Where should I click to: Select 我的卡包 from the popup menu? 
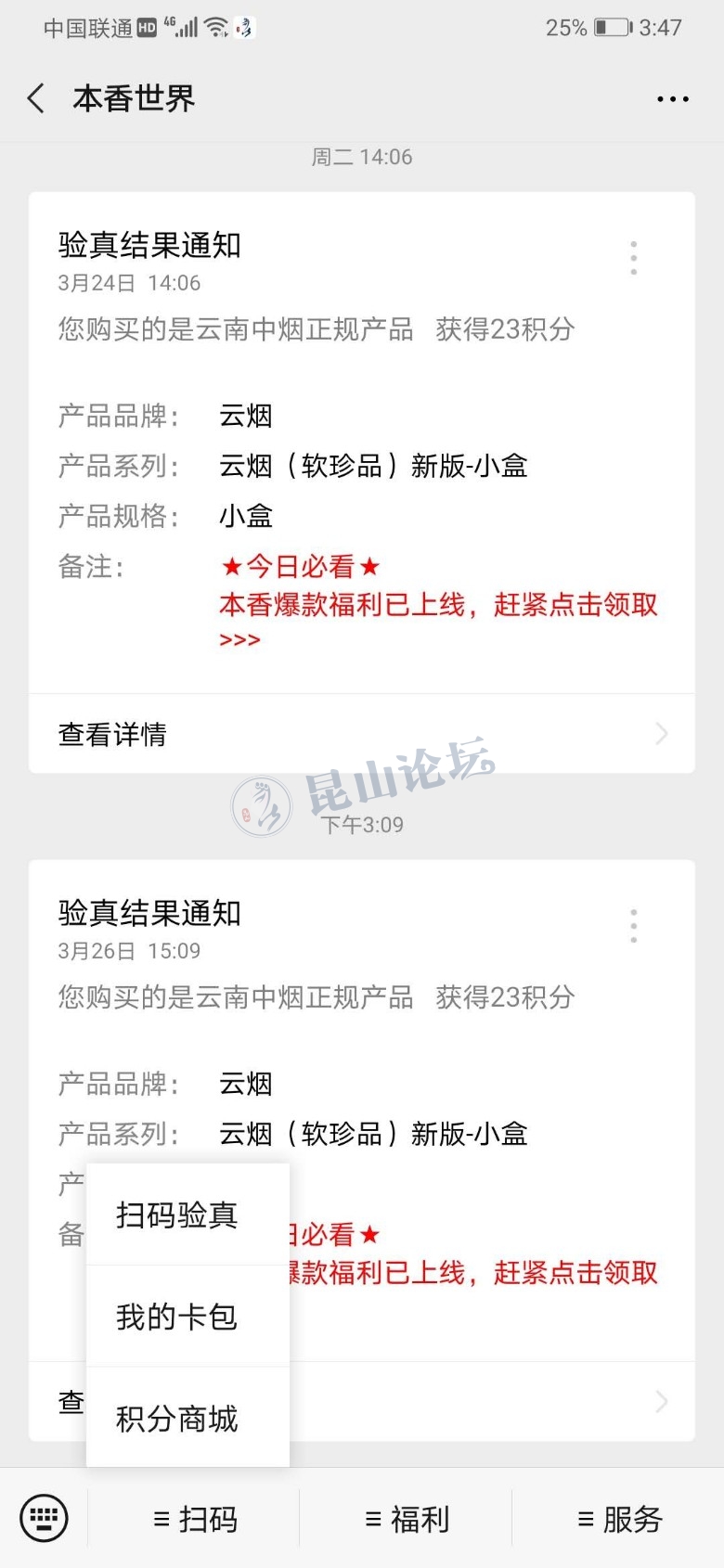click(187, 1317)
